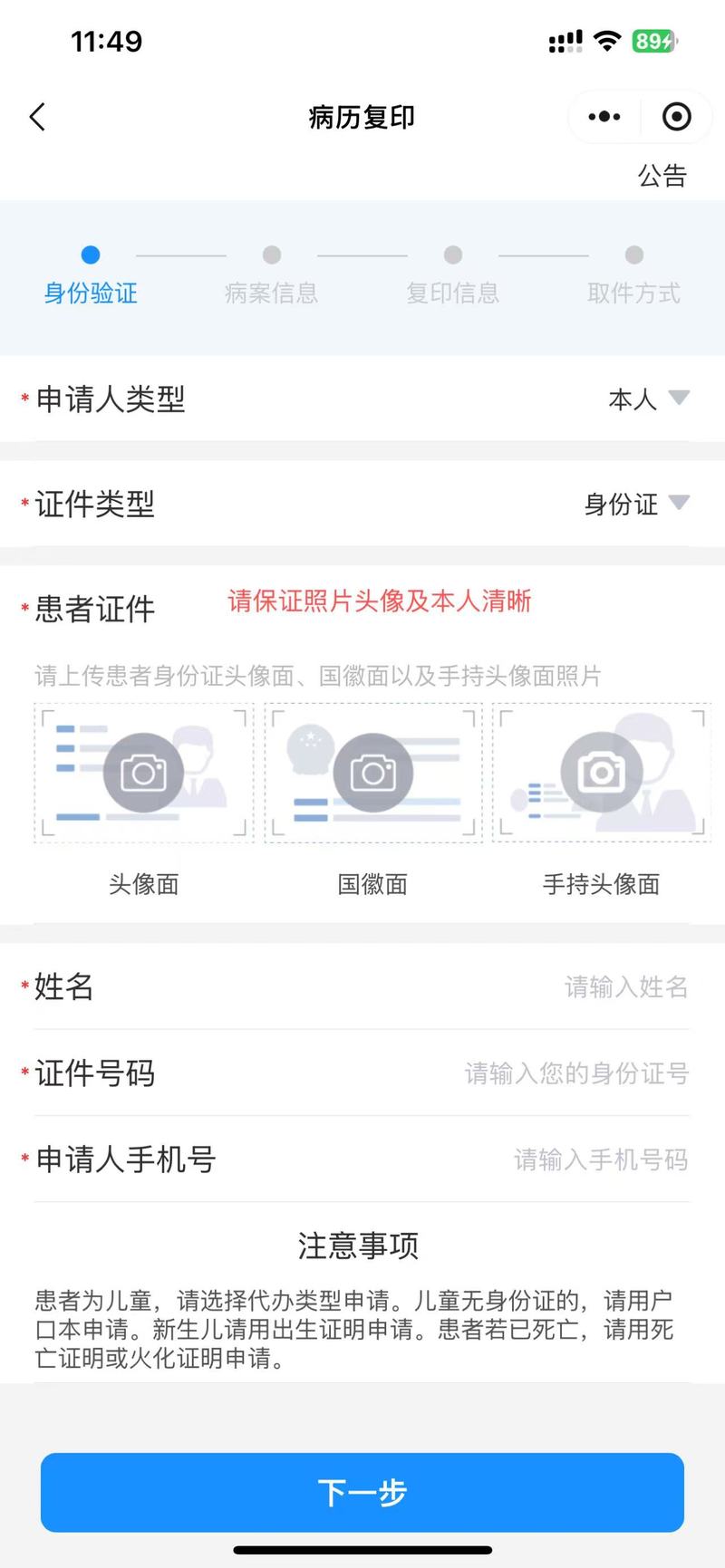The height and width of the screenshot is (1568, 725).
Task: Upload the 头像面 ID photo
Action: 143,773
